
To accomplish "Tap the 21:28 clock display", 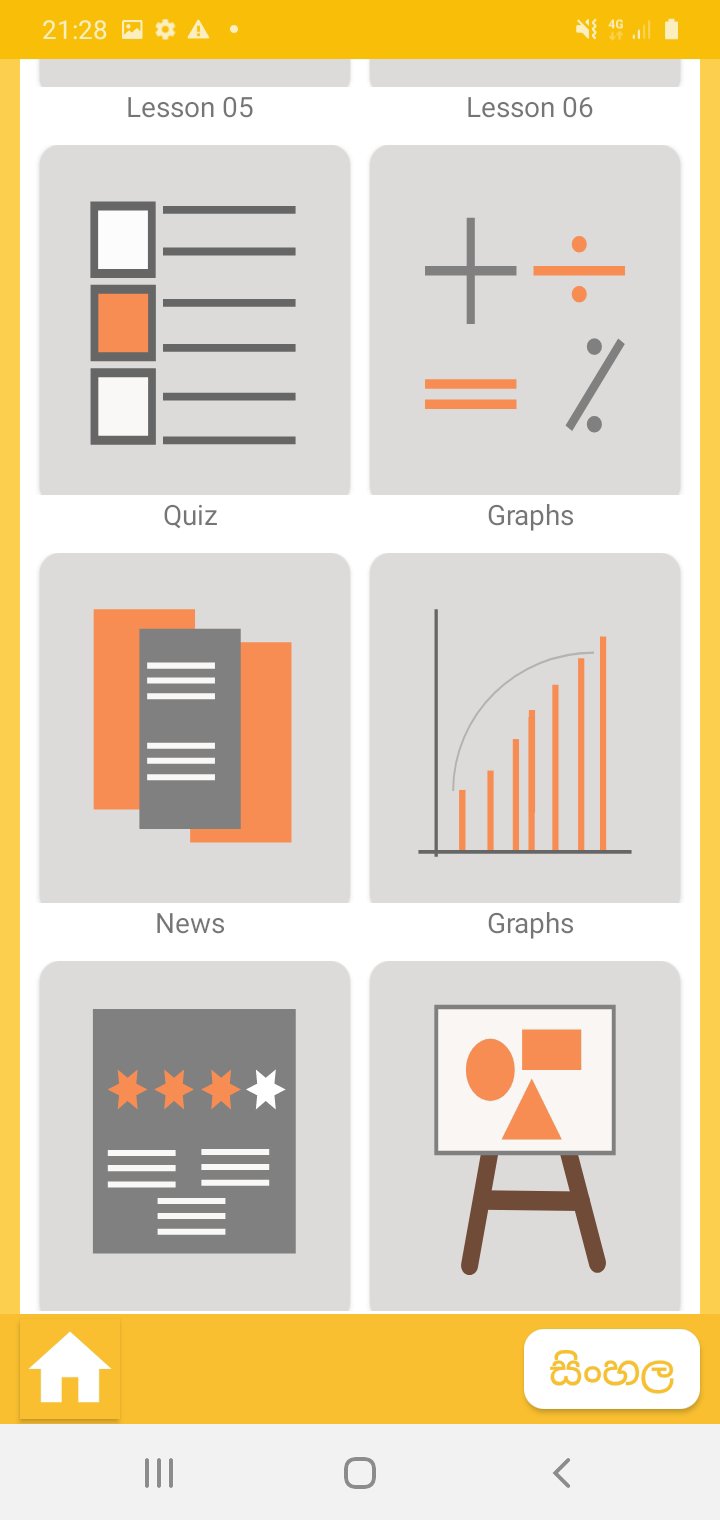I will (74, 29).
